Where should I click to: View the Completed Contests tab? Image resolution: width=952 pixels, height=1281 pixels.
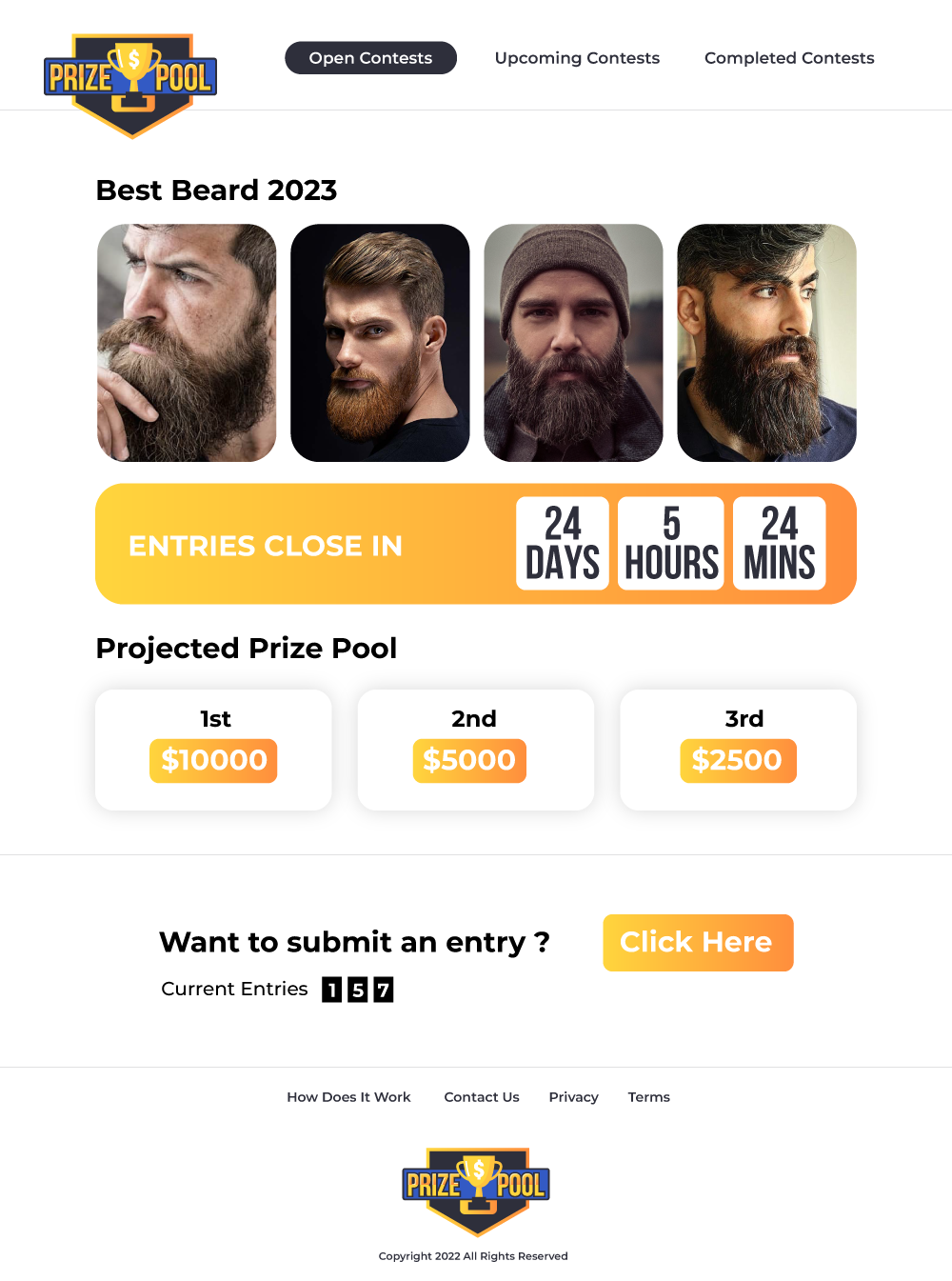(788, 58)
